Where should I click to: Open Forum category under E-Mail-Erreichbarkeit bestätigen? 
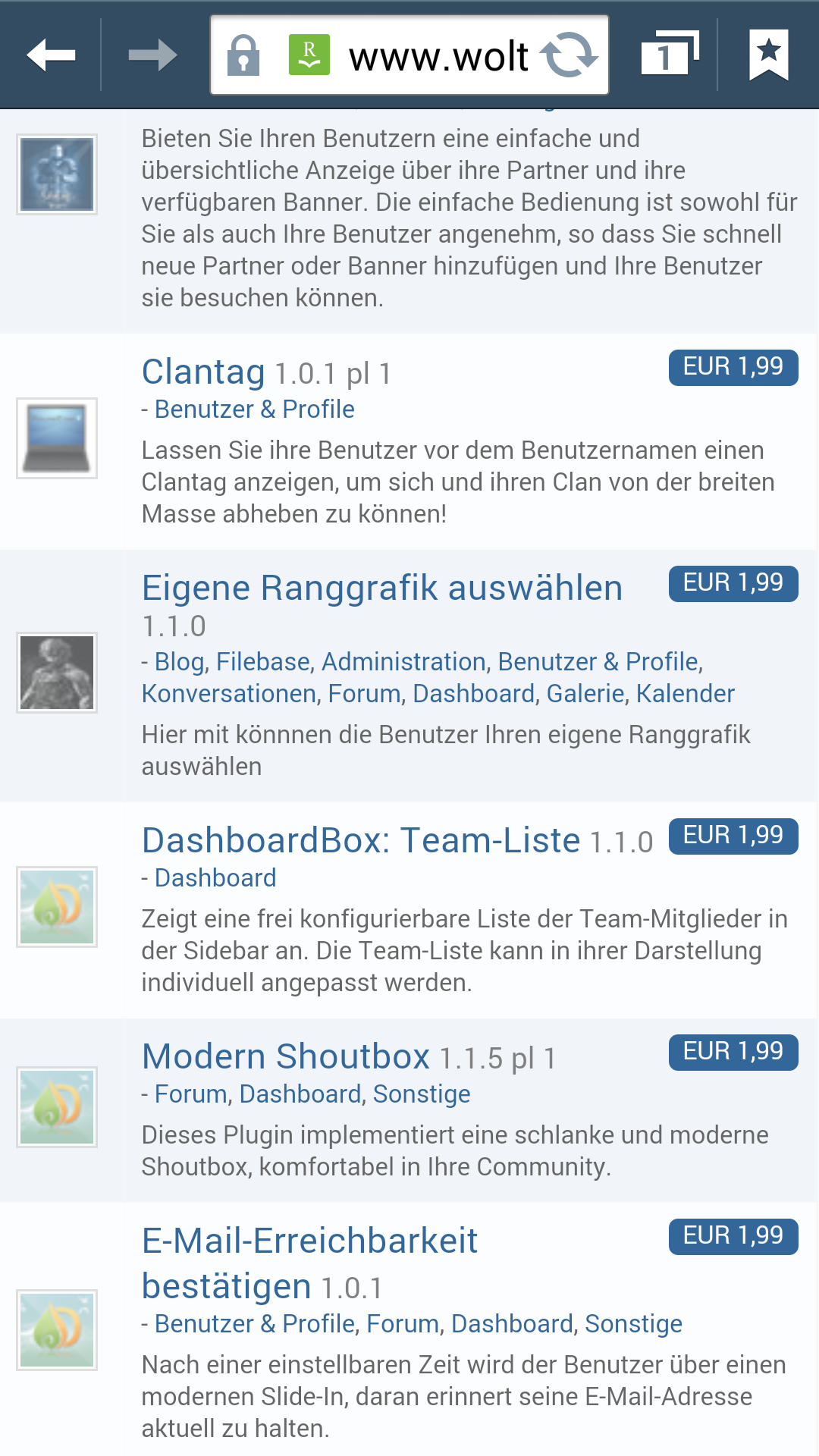click(402, 1324)
